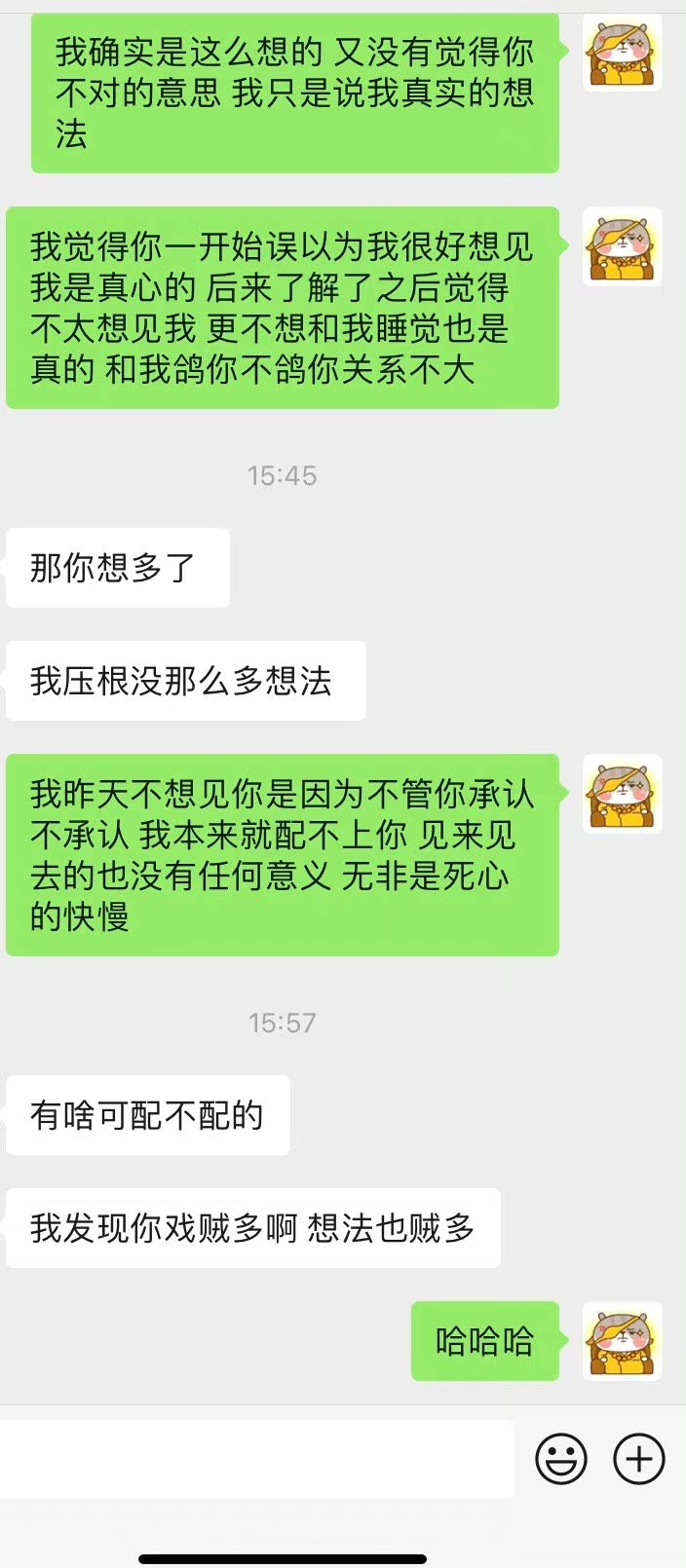686x1568 pixels.
Task: Tap the avatar beside the 我觉得你一开始 message
Action: tap(622, 246)
